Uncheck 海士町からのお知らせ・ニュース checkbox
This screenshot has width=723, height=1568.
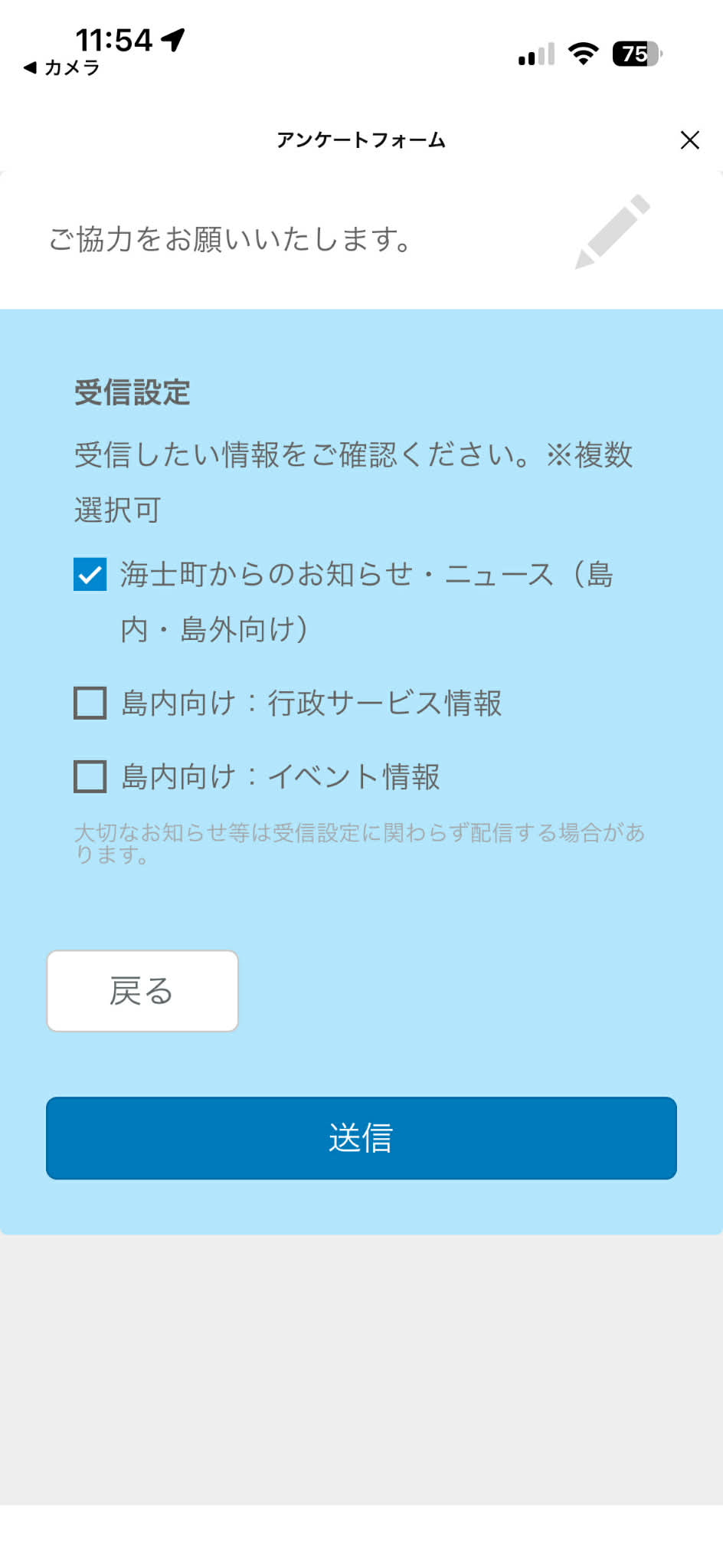pyautogui.click(x=90, y=574)
